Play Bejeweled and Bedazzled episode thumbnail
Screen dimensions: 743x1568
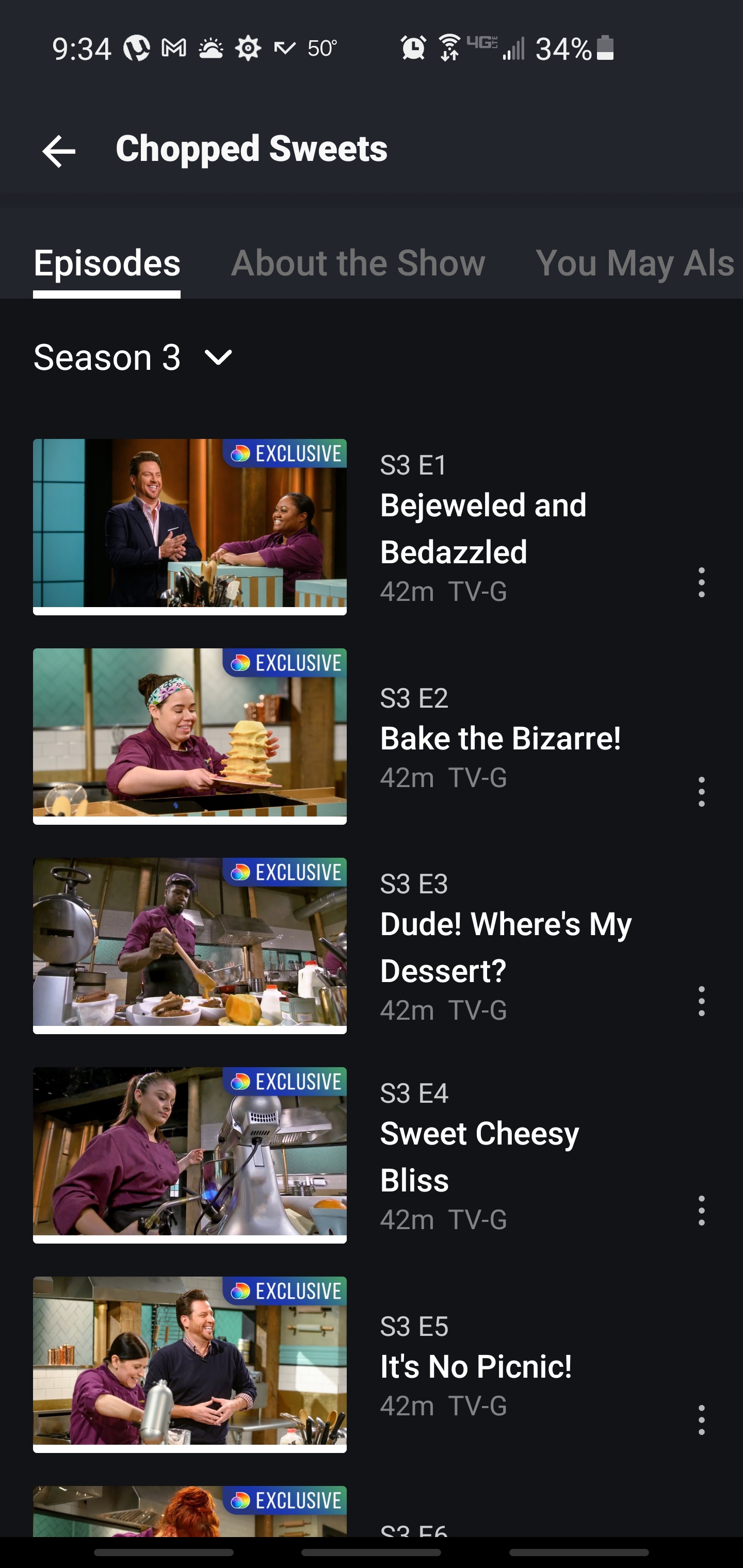189,526
